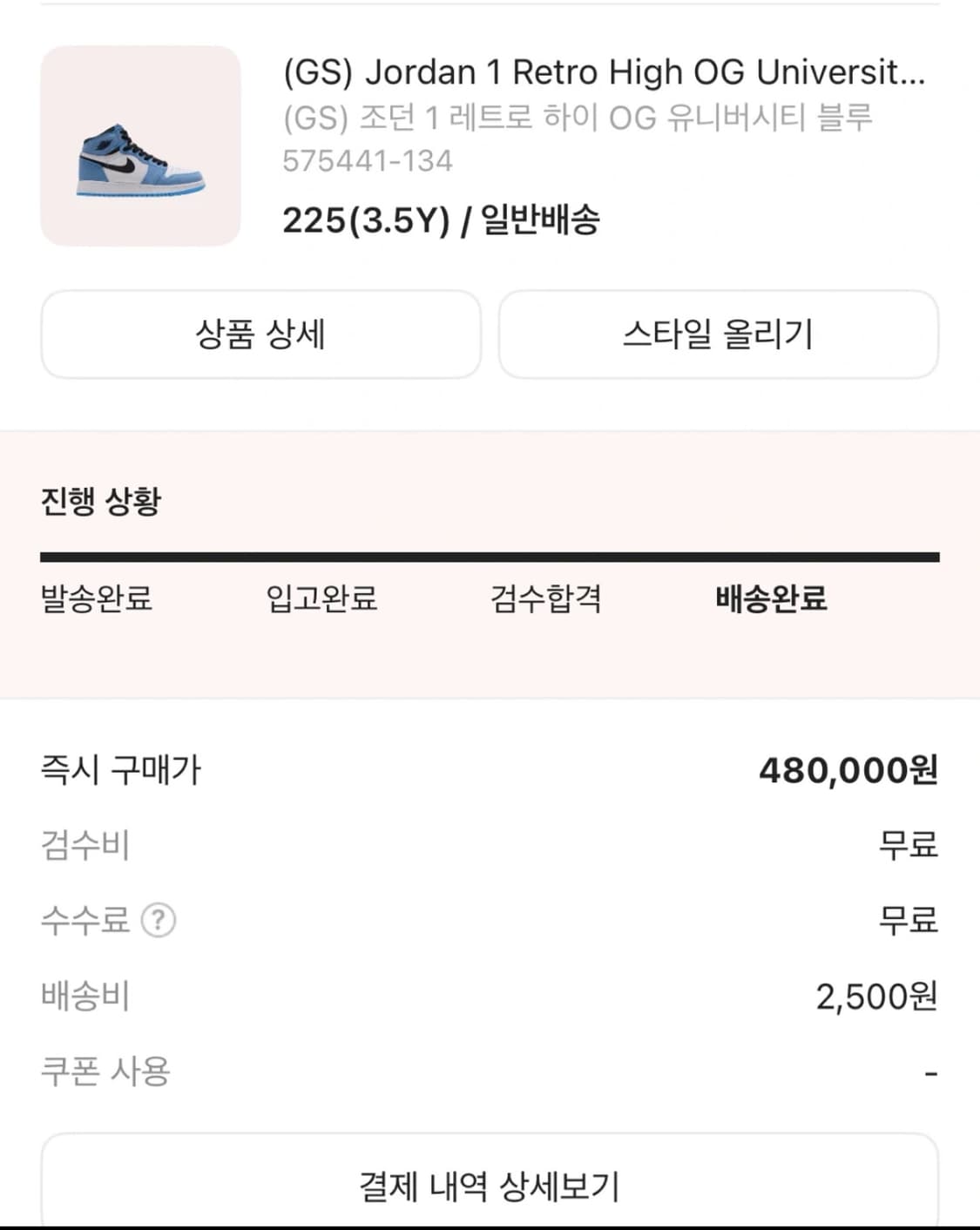Open 상품 상세 product detail page
This screenshot has height=1230, width=980.
point(261,335)
